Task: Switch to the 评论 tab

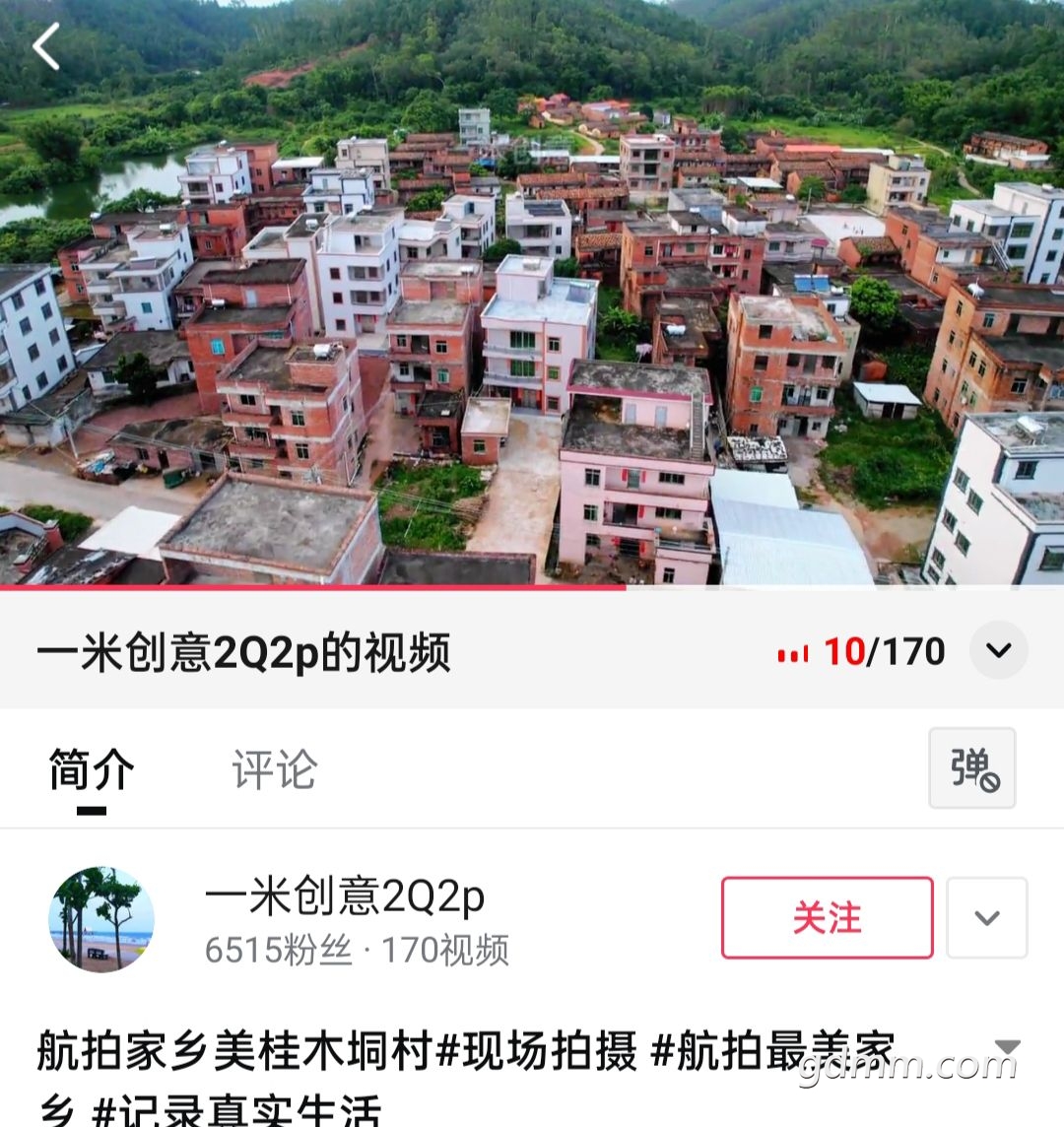Action: (x=274, y=769)
